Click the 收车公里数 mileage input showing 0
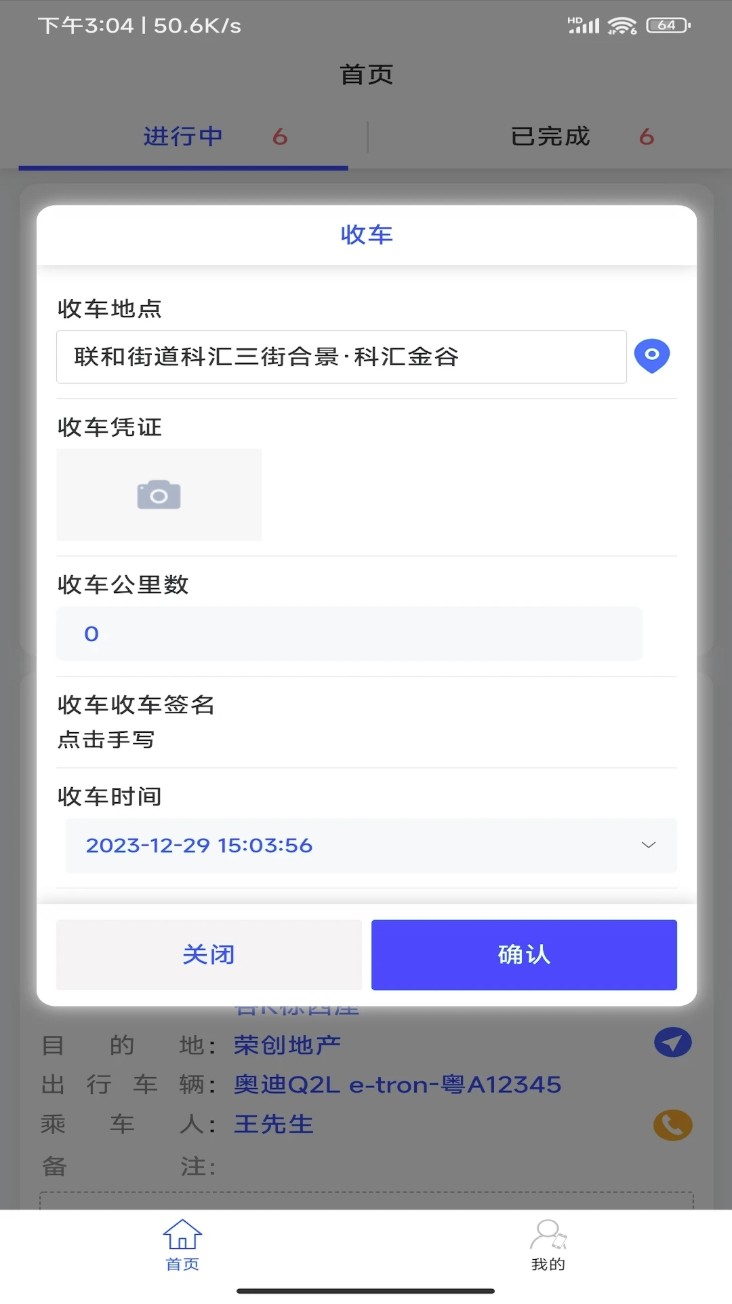 click(x=349, y=633)
